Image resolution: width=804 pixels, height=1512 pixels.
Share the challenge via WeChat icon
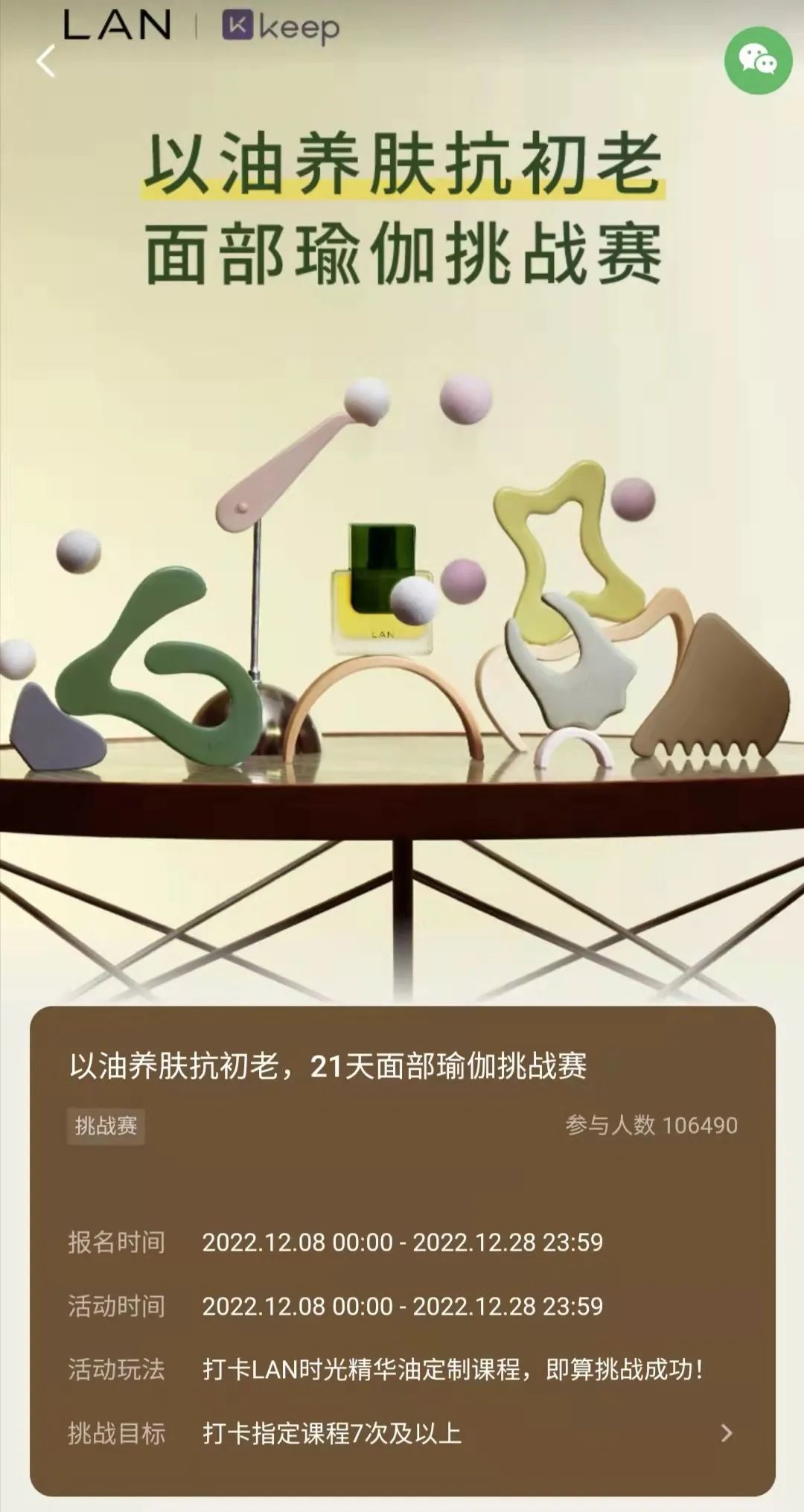(757, 60)
